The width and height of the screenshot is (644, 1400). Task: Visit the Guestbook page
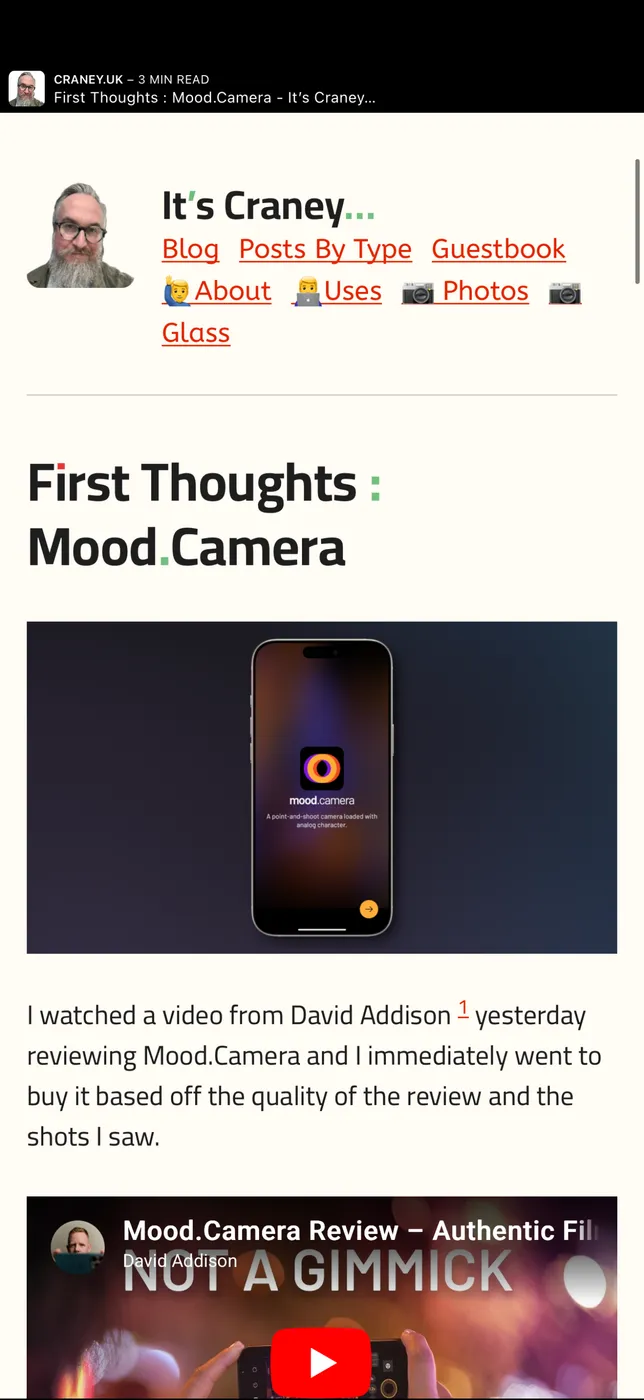point(498,249)
